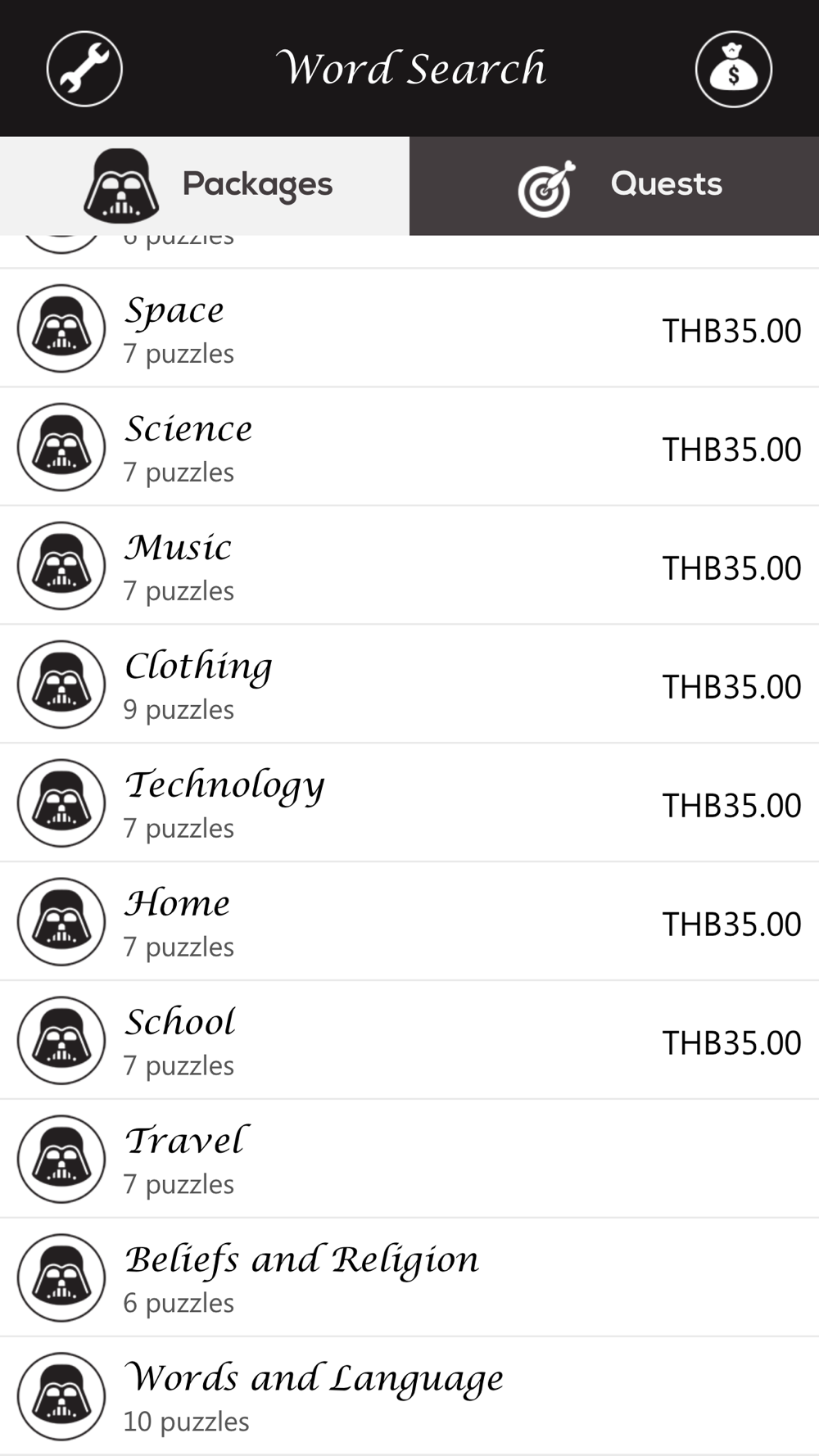Switch to the Quests tab
The image size is (819, 1456).
[x=614, y=186]
